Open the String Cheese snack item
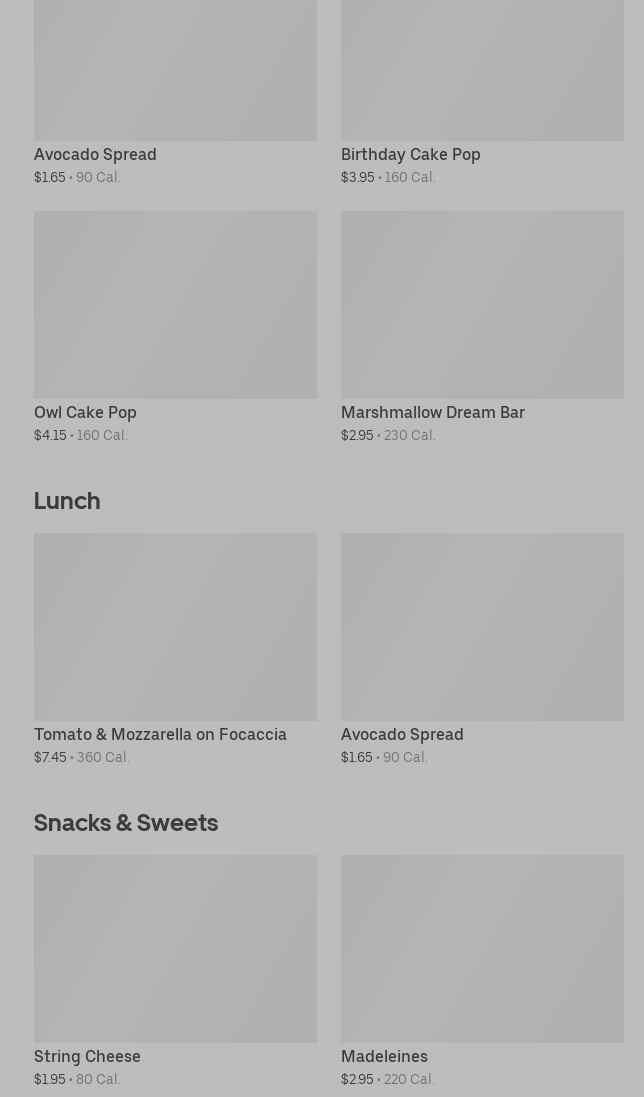644x1097 pixels. tap(175, 949)
